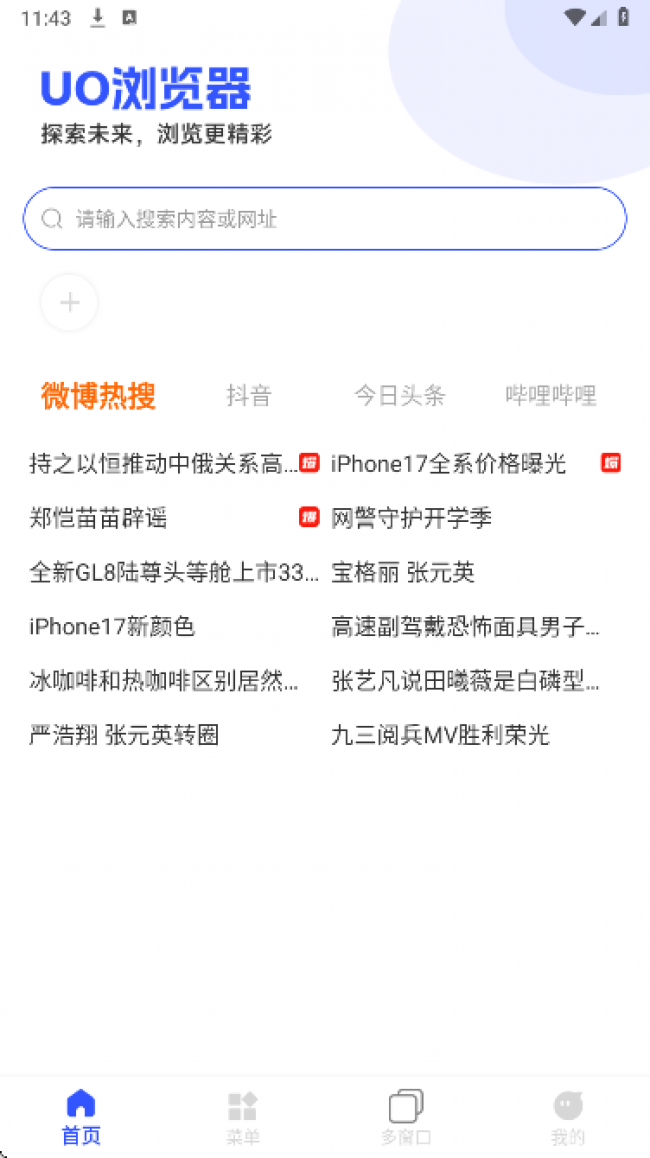Open the 严浩翔 张元英转圈 topic
The height and width of the screenshot is (1158, 650).
tap(124, 736)
